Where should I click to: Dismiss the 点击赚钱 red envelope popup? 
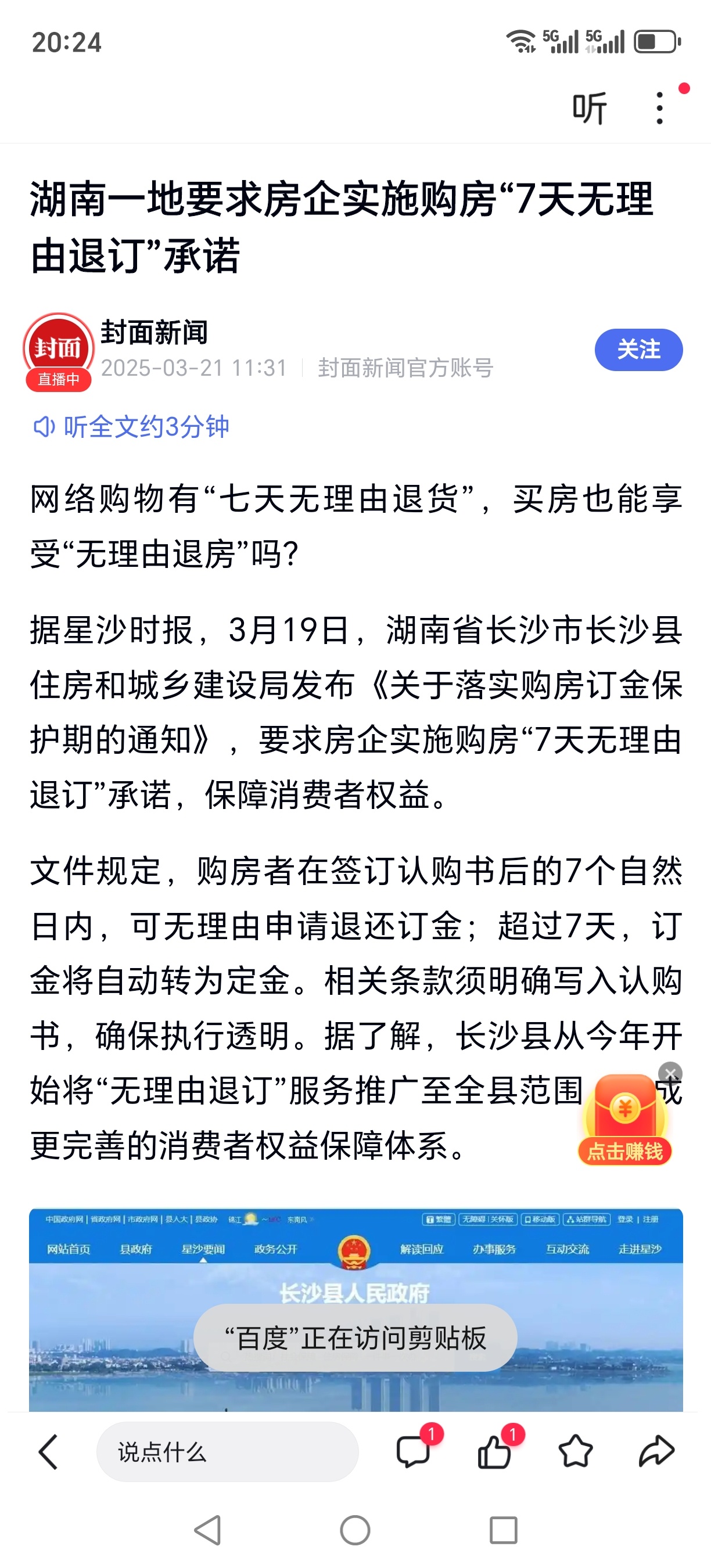coord(670,1073)
